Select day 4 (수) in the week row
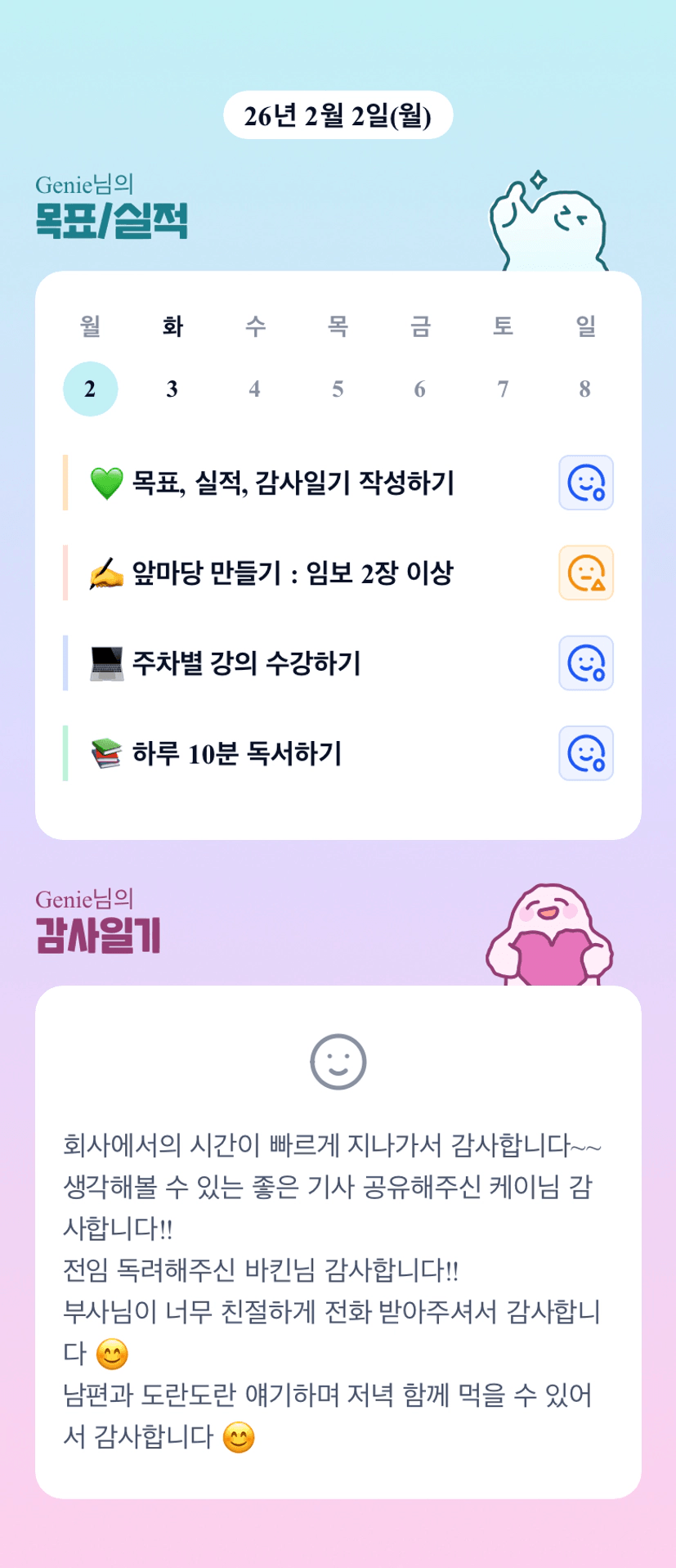676x1568 pixels. coord(255,389)
